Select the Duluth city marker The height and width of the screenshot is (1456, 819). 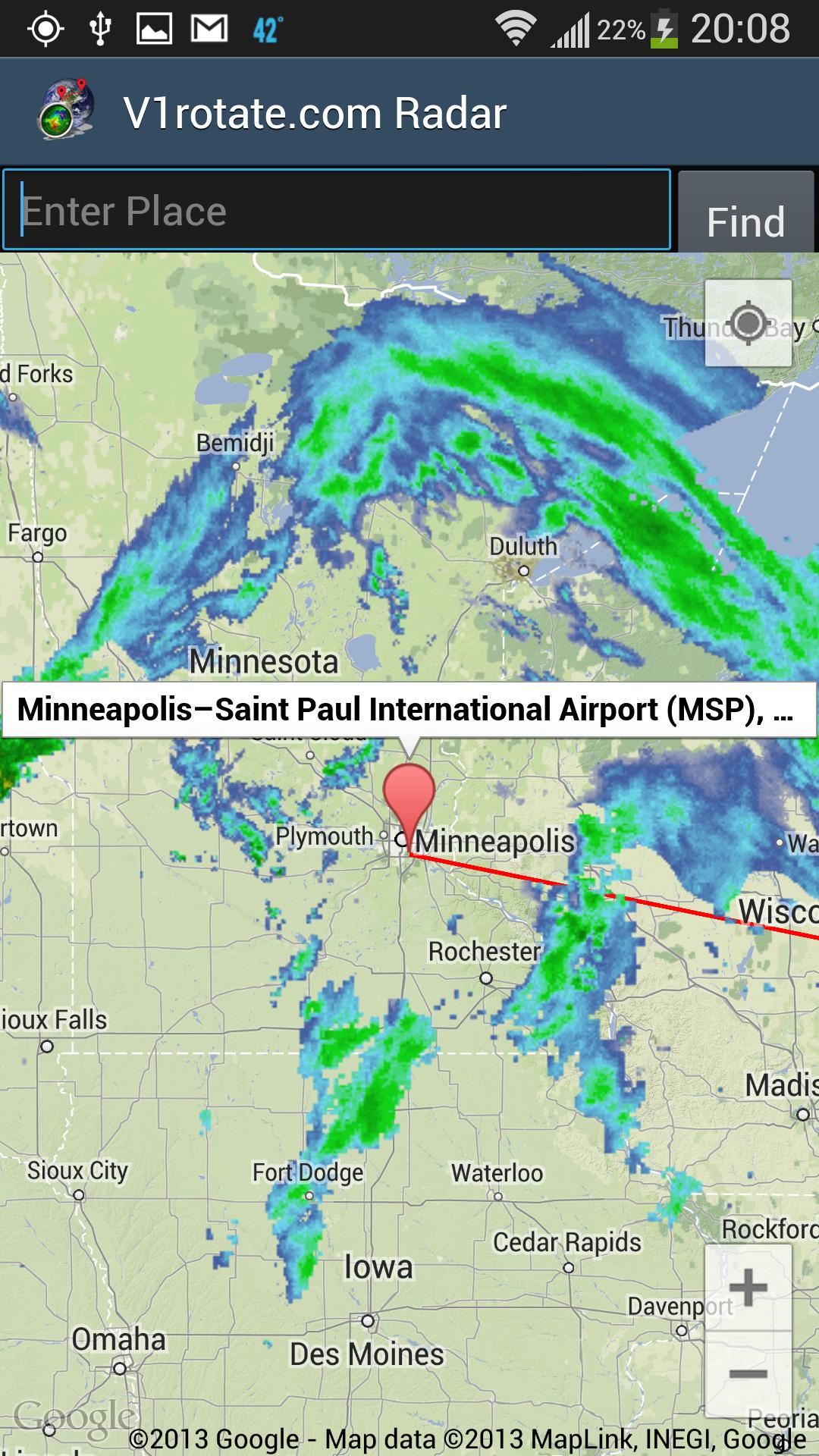click(524, 569)
